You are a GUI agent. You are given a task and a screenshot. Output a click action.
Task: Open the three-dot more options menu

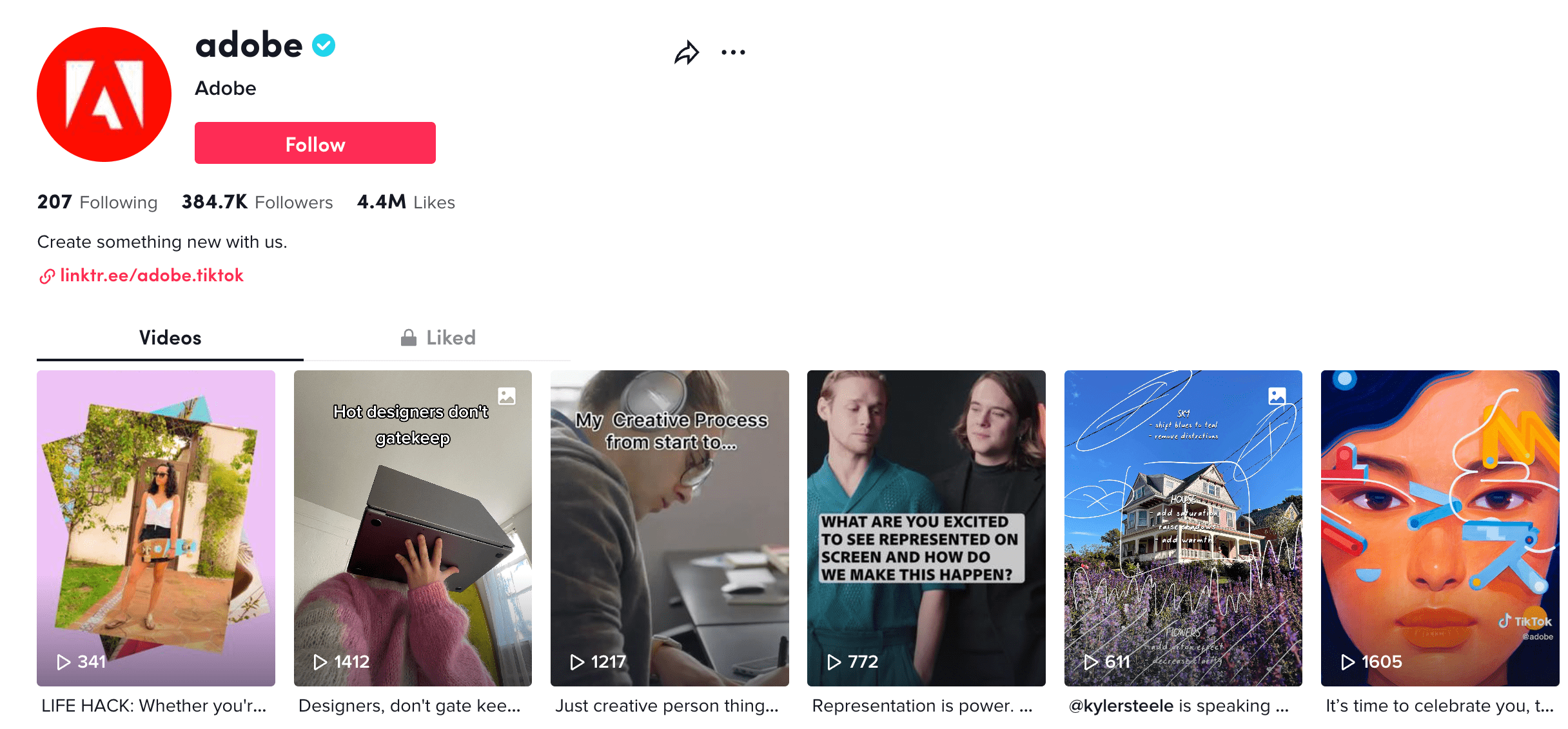[x=733, y=53]
